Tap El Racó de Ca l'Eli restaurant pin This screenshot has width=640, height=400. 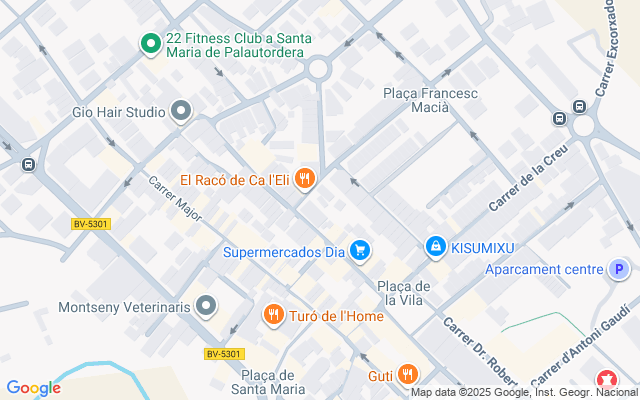point(305,180)
